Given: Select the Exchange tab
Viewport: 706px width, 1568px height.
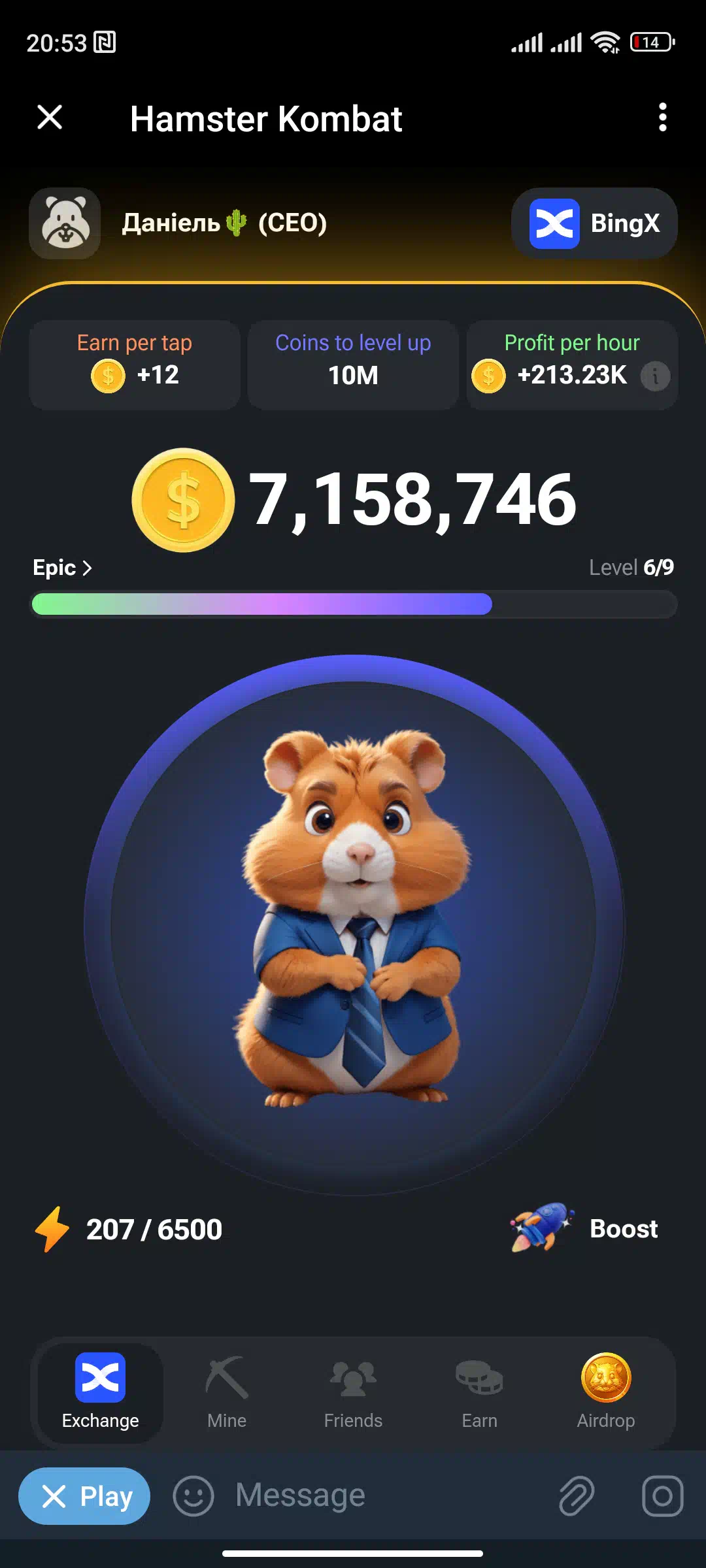Looking at the screenshot, I should tap(101, 1392).
